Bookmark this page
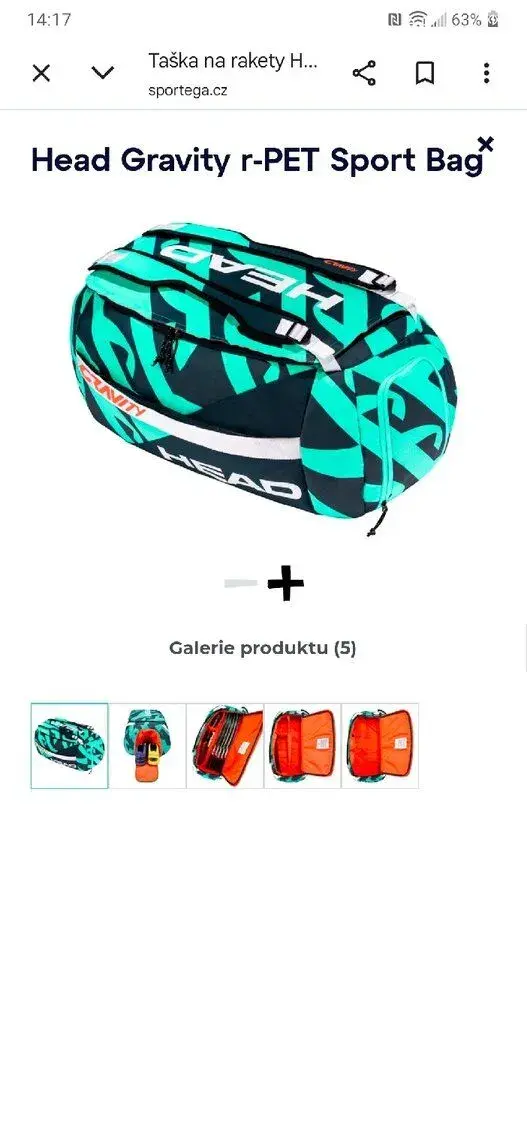 click(x=425, y=73)
